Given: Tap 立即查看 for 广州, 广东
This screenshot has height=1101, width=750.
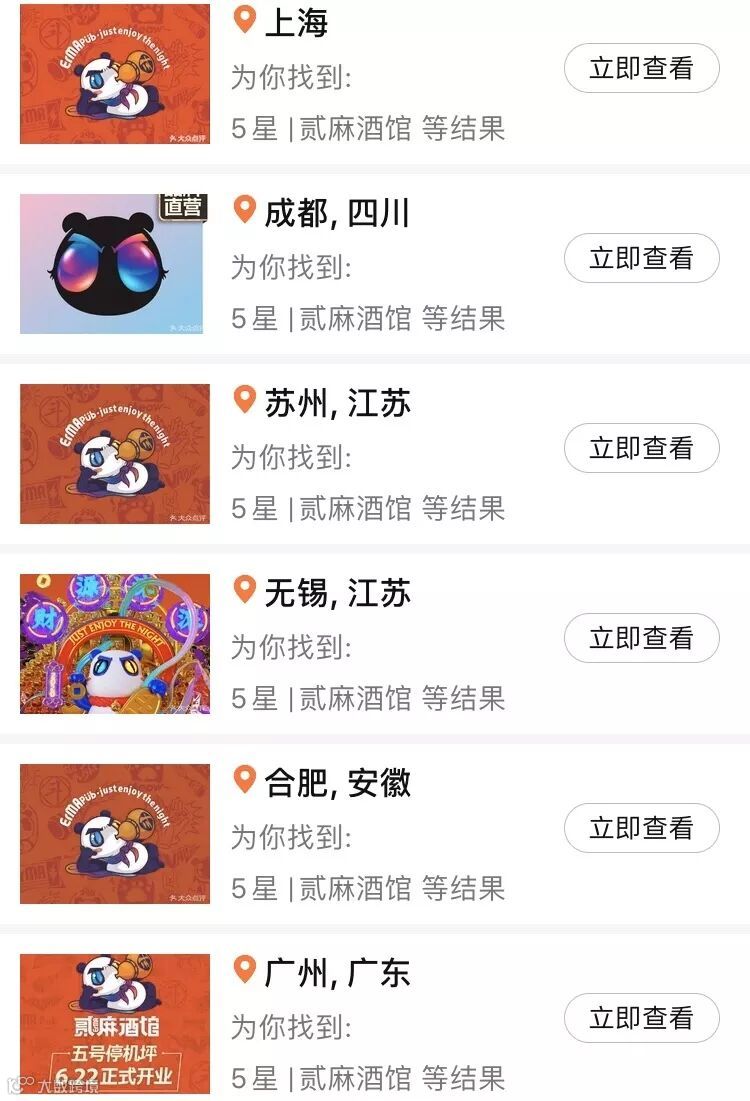Looking at the screenshot, I should click(x=641, y=1018).
